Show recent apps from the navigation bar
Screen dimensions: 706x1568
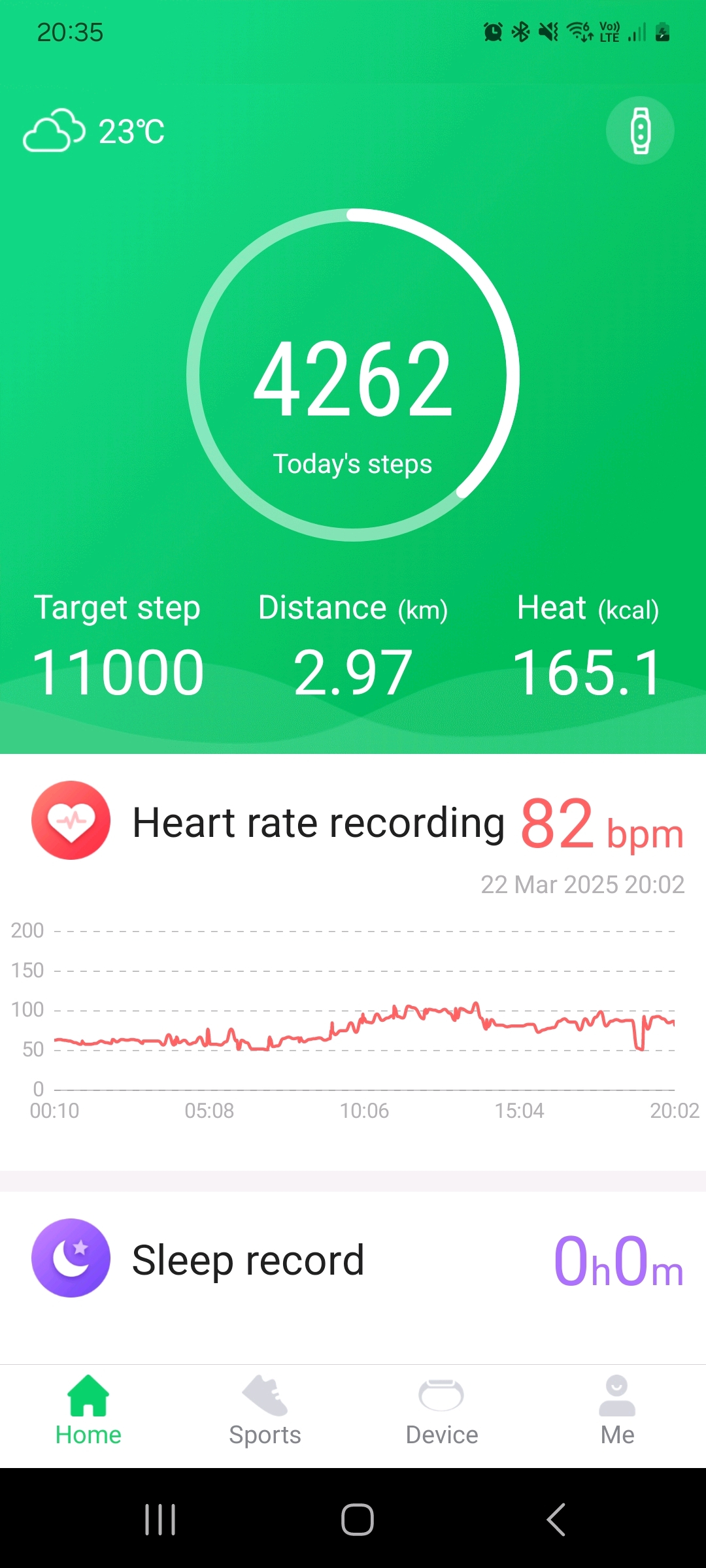coord(160,1519)
